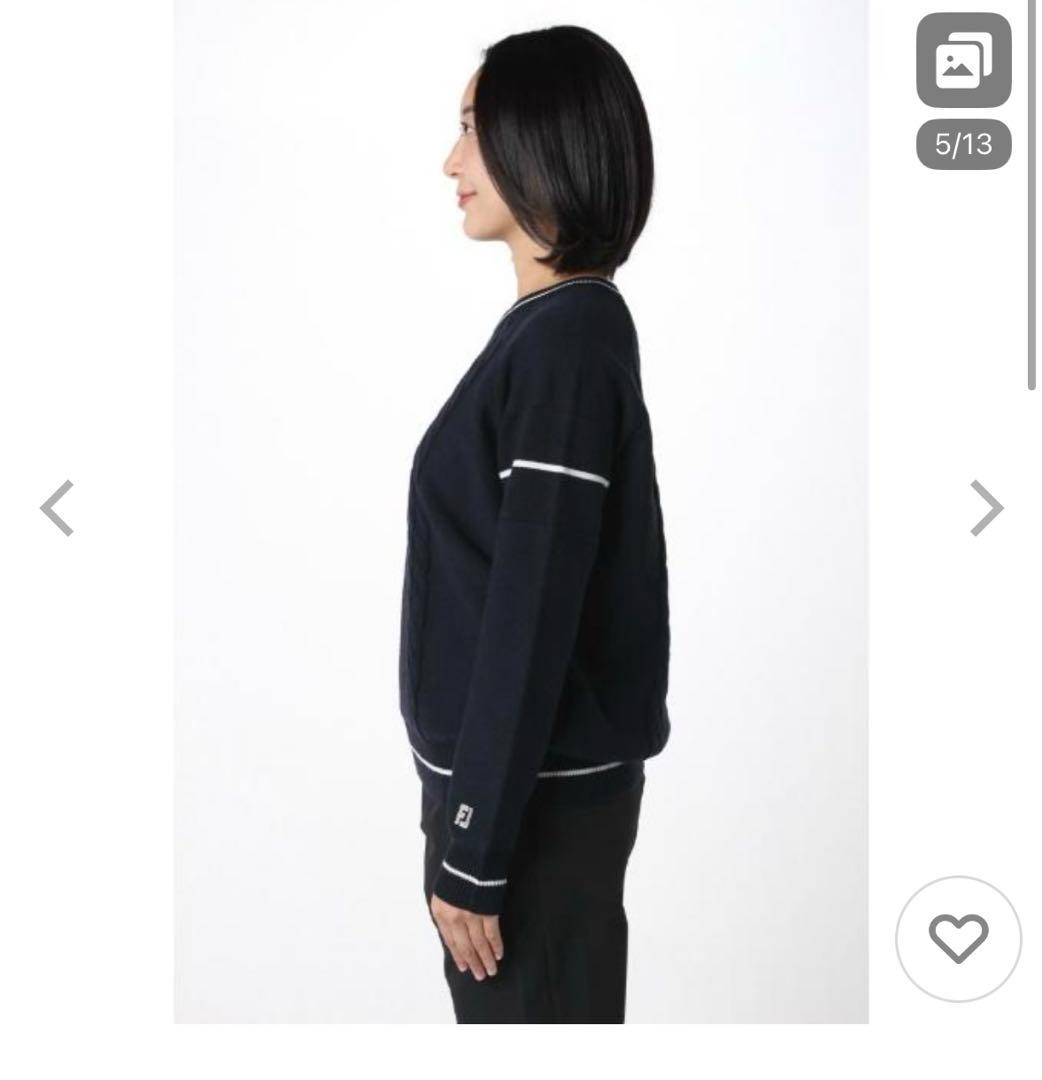Add this item to favorites
This screenshot has width=1043, height=1080.
pos(958,938)
